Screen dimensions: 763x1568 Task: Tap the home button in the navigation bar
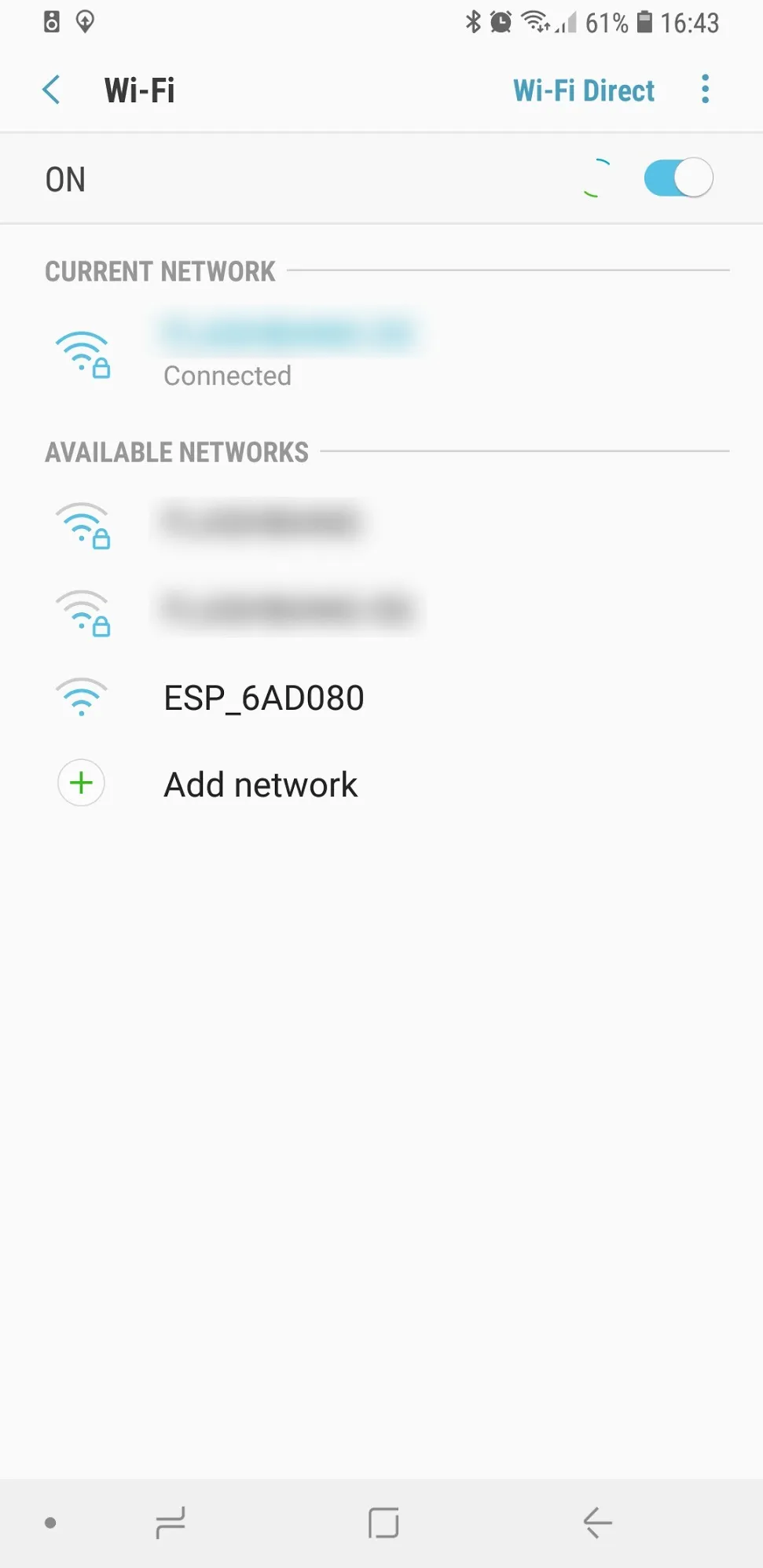tap(383, 1522)
